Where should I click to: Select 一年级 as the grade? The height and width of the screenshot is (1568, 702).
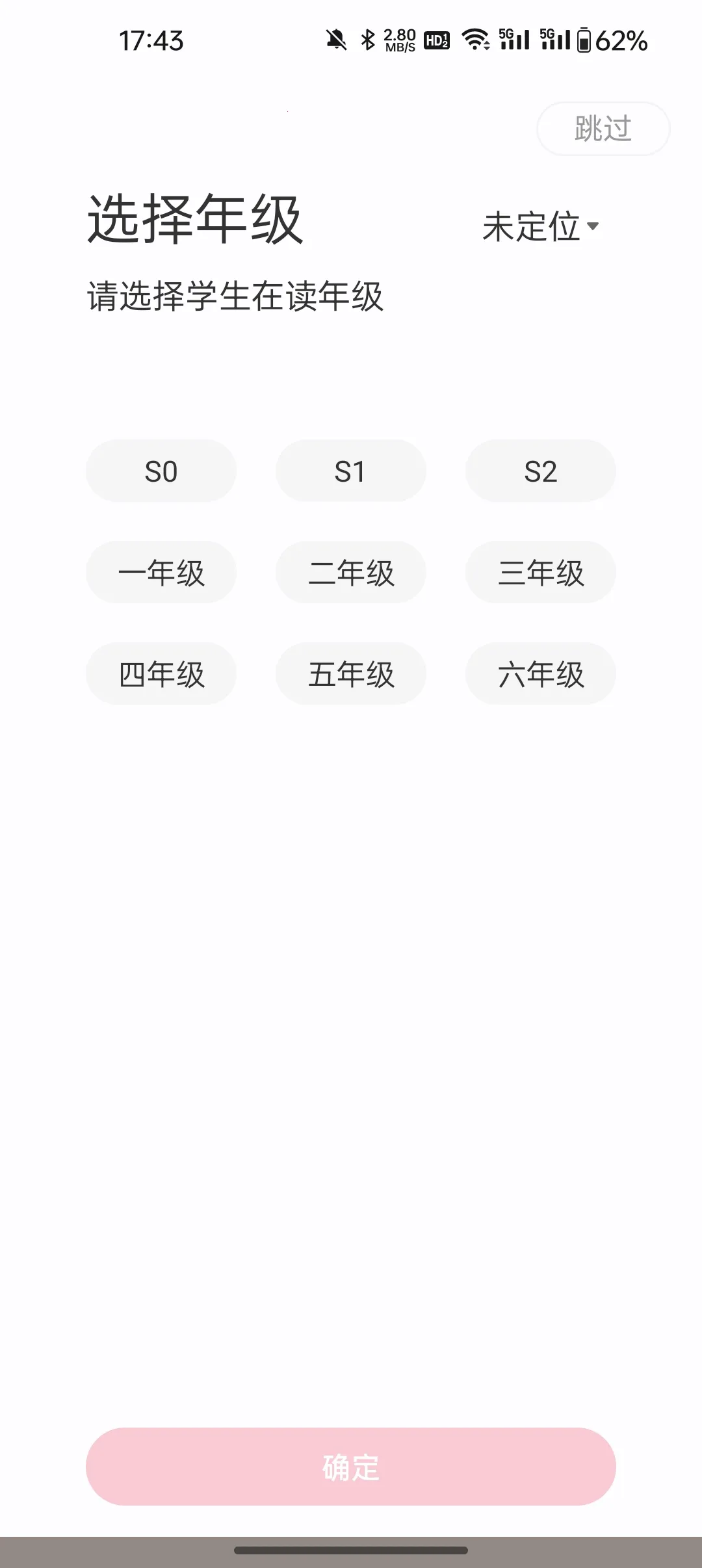(161, 573)
